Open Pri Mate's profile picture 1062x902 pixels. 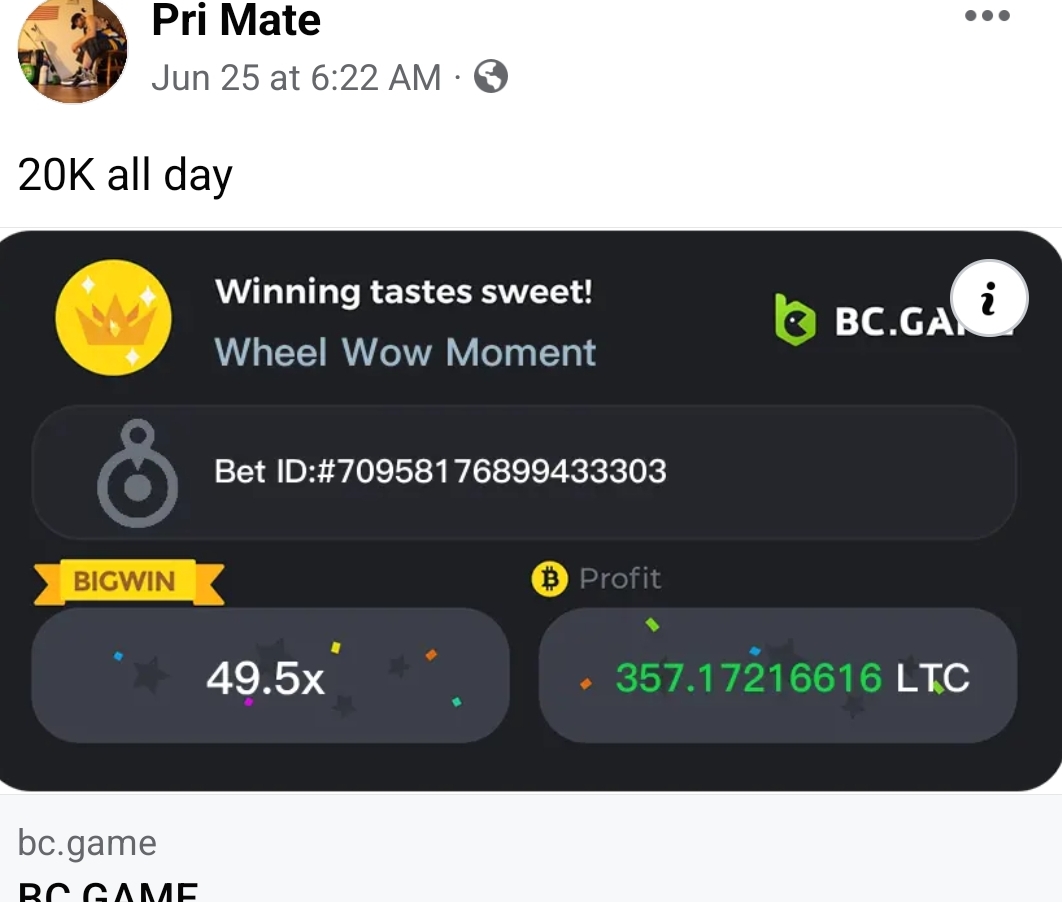coord(72,48)
